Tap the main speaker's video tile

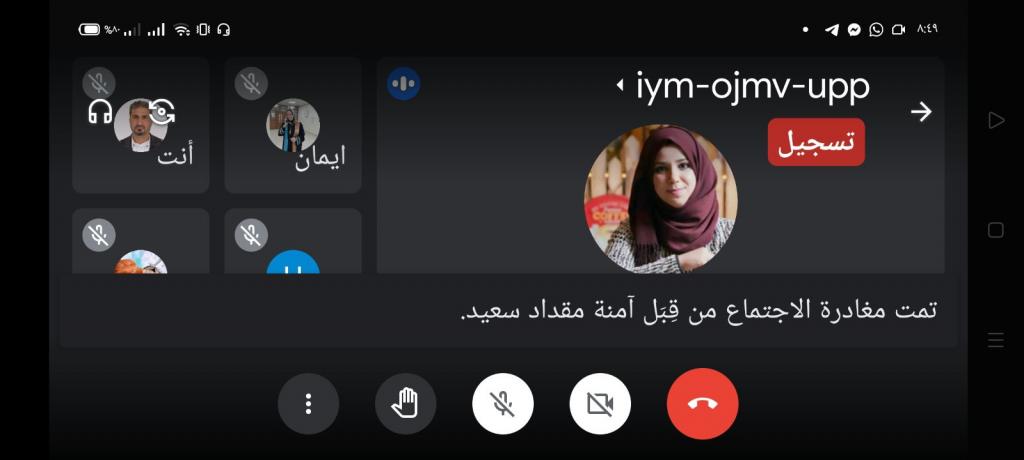[660, 200]
